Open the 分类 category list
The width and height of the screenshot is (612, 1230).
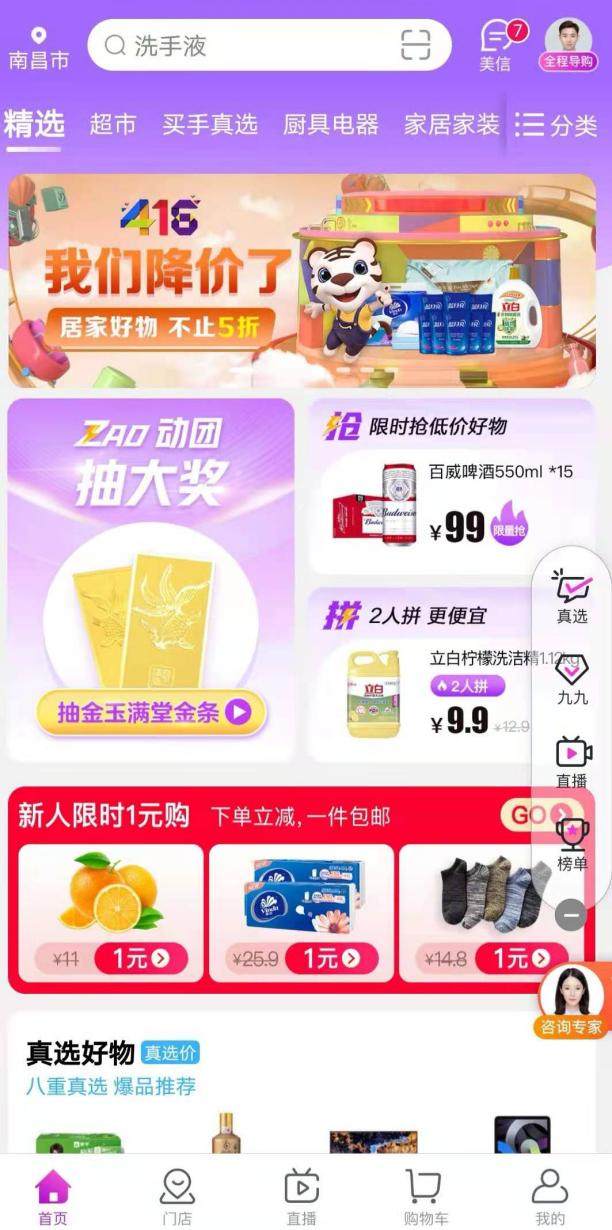coord(556,124)
